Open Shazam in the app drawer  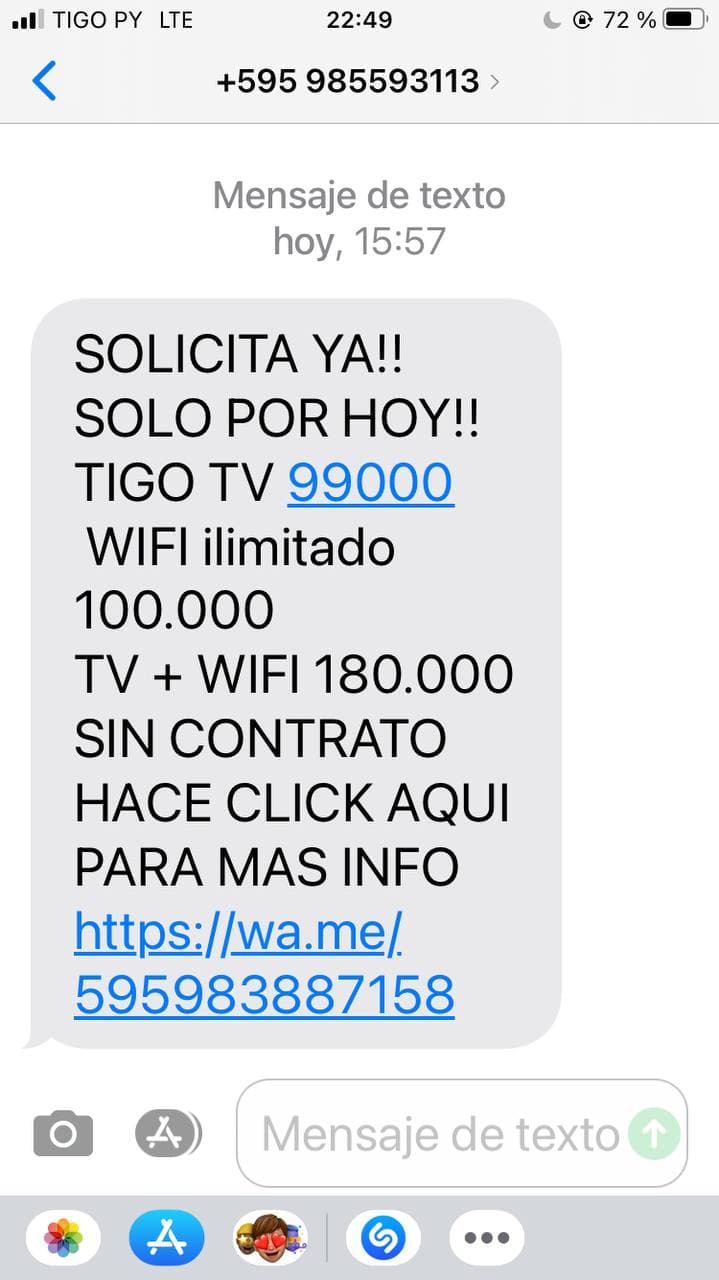pos(383,1238)
